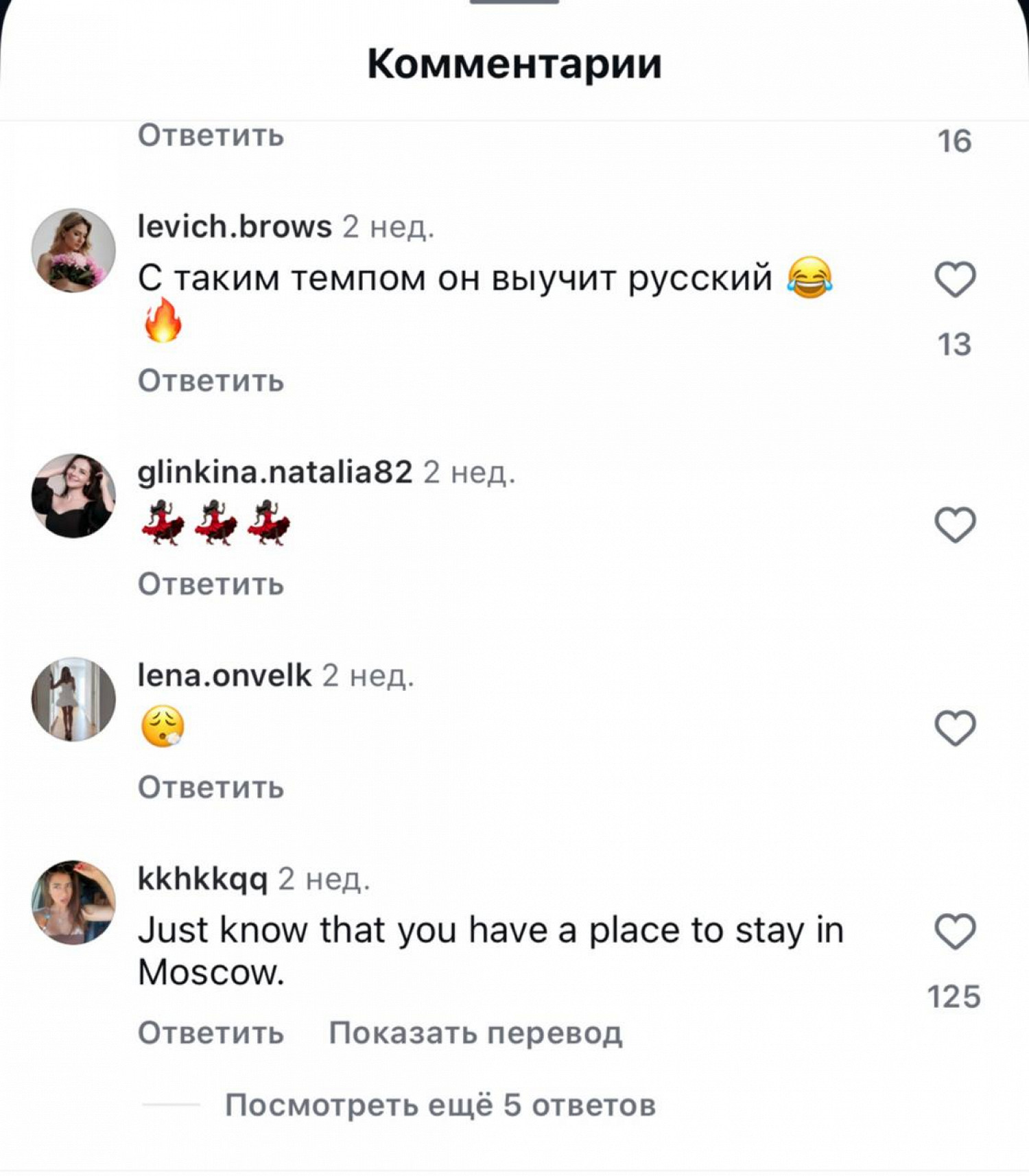Show translation of kkhkkqq's comment

tap(475, 1033)
